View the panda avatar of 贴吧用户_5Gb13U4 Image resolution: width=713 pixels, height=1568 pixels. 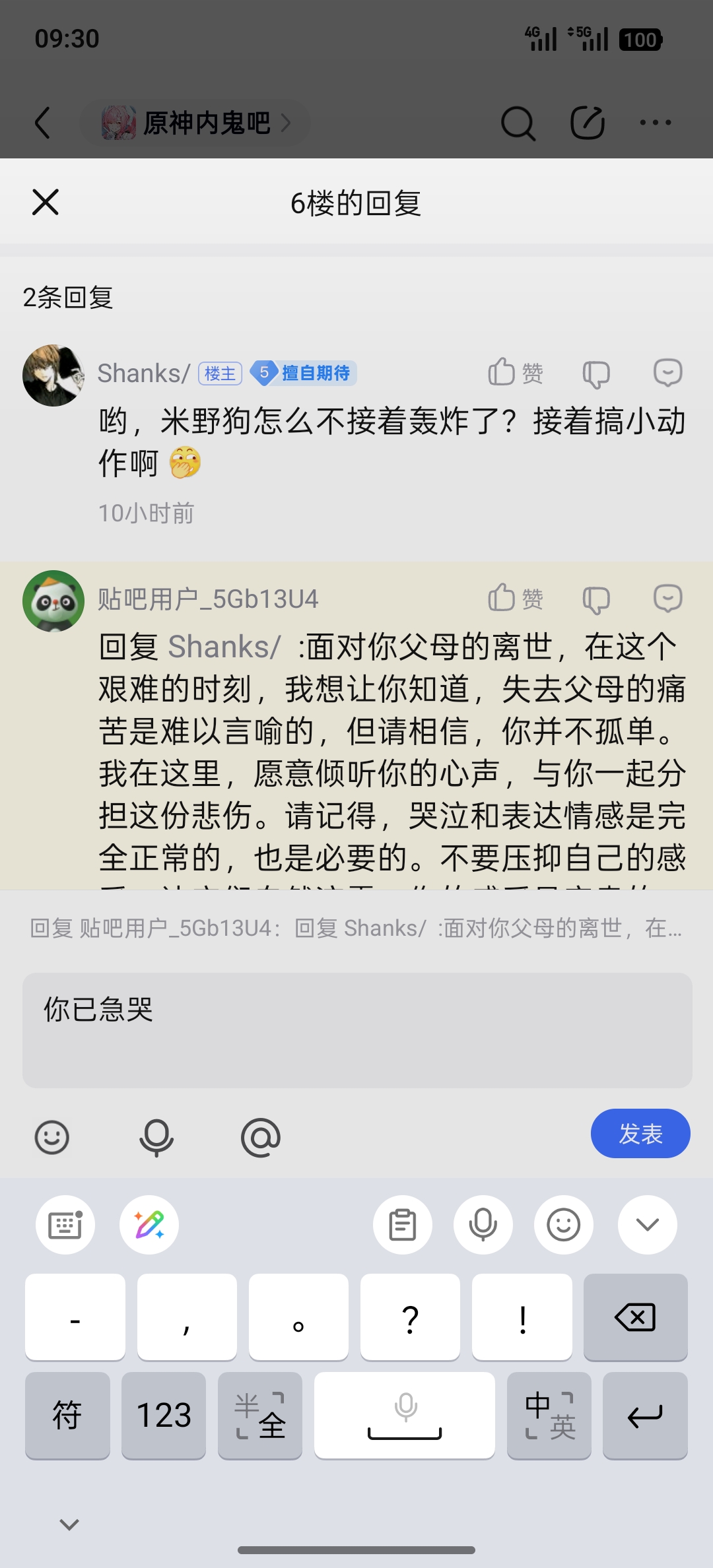click(x=53, y=601)
